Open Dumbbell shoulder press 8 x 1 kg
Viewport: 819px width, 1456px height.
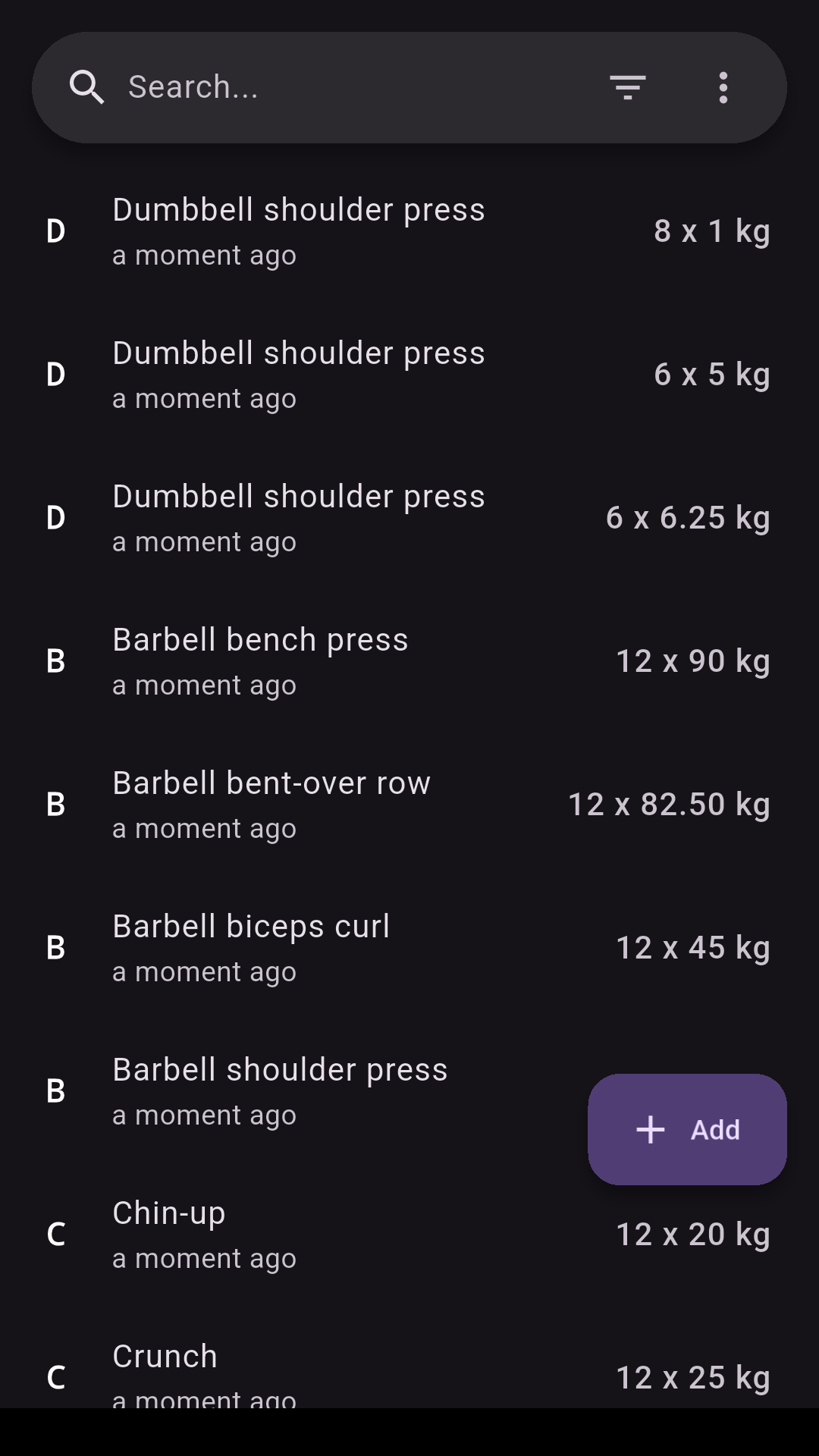point(409,231)
